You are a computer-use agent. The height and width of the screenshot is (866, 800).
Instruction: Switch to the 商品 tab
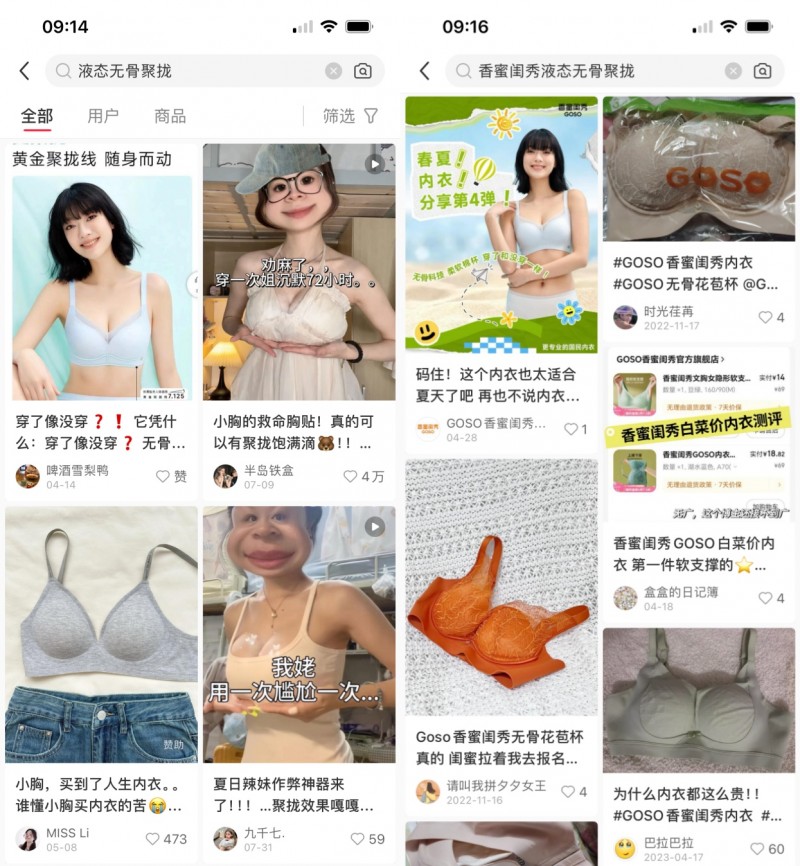click(x=170, y=116)
